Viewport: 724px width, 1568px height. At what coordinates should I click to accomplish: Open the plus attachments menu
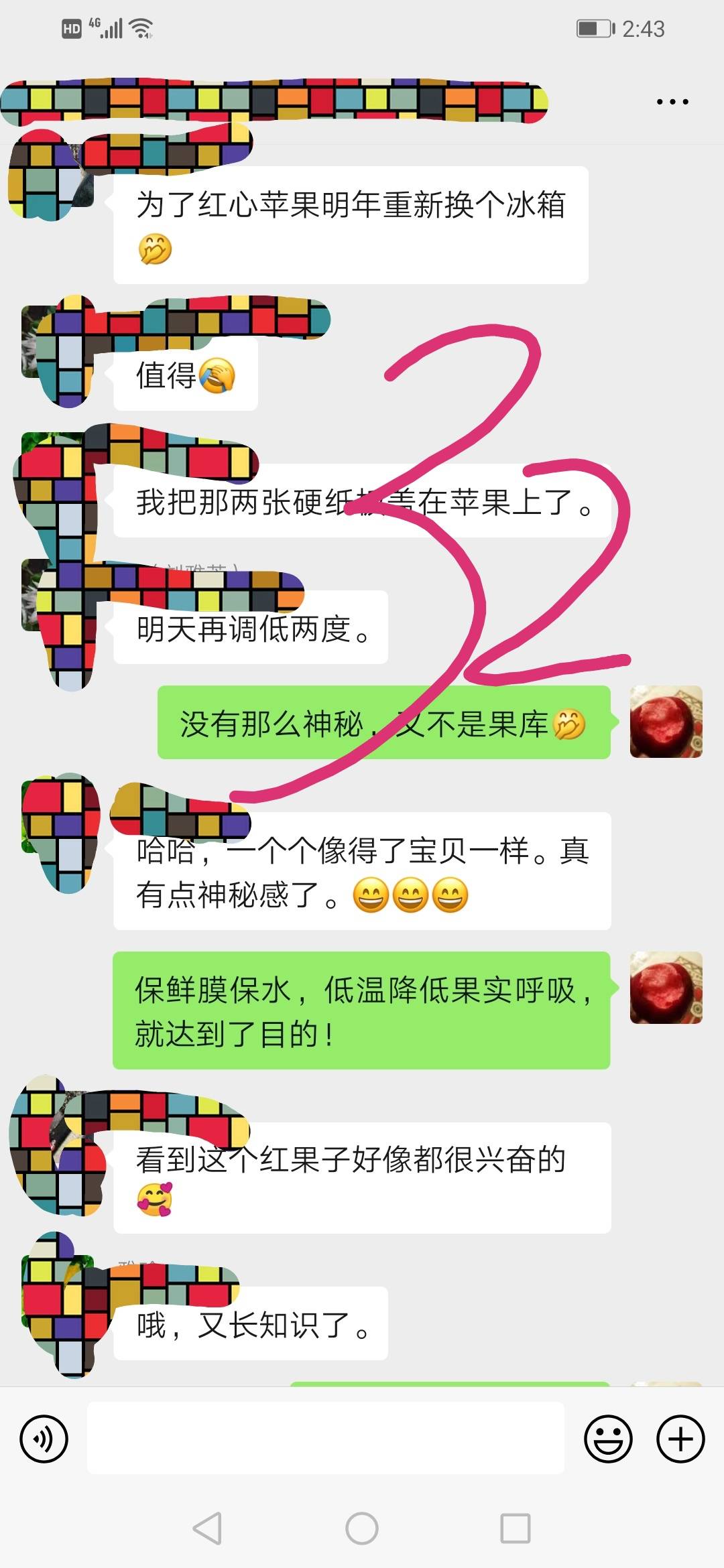click(x=680, y=1438)
